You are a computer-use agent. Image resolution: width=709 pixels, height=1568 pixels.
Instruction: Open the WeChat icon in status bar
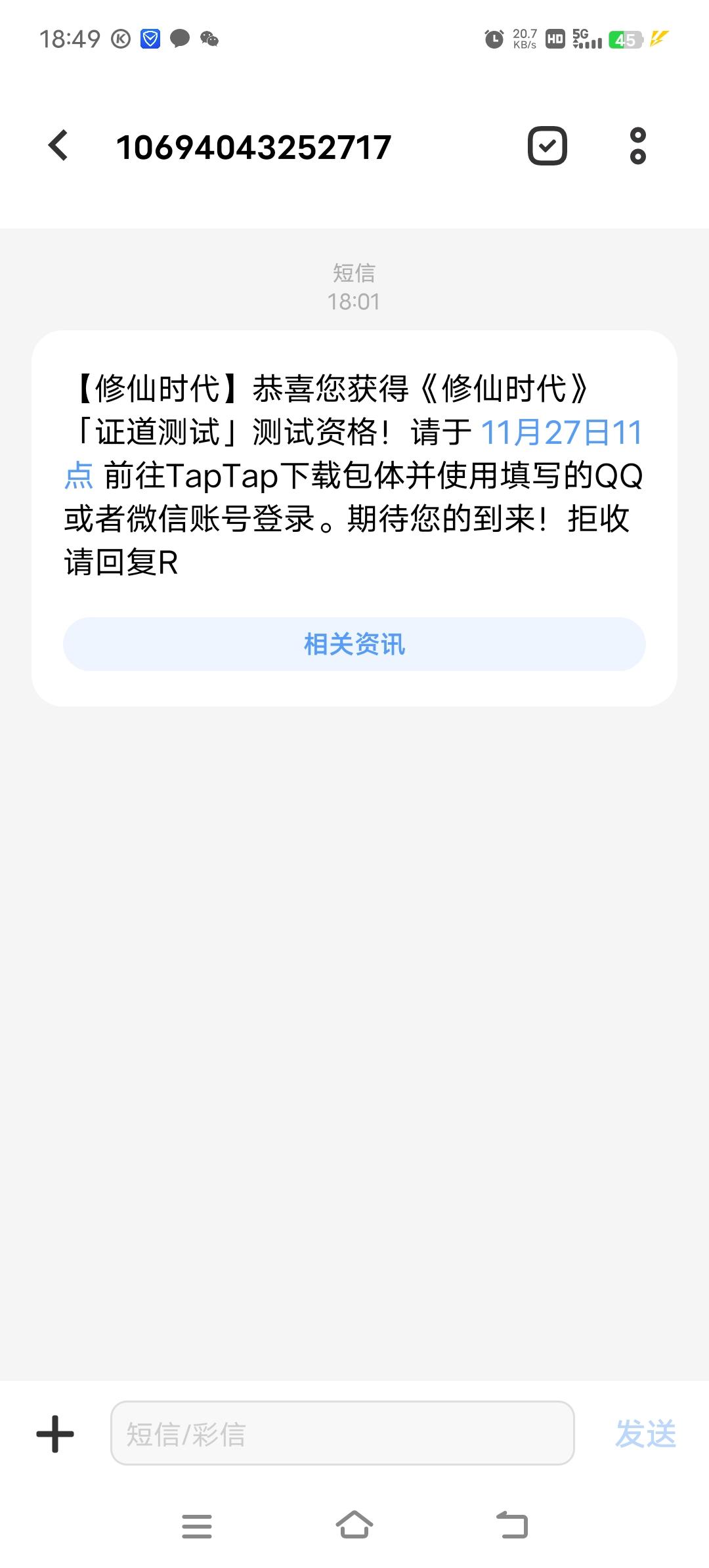210,39
